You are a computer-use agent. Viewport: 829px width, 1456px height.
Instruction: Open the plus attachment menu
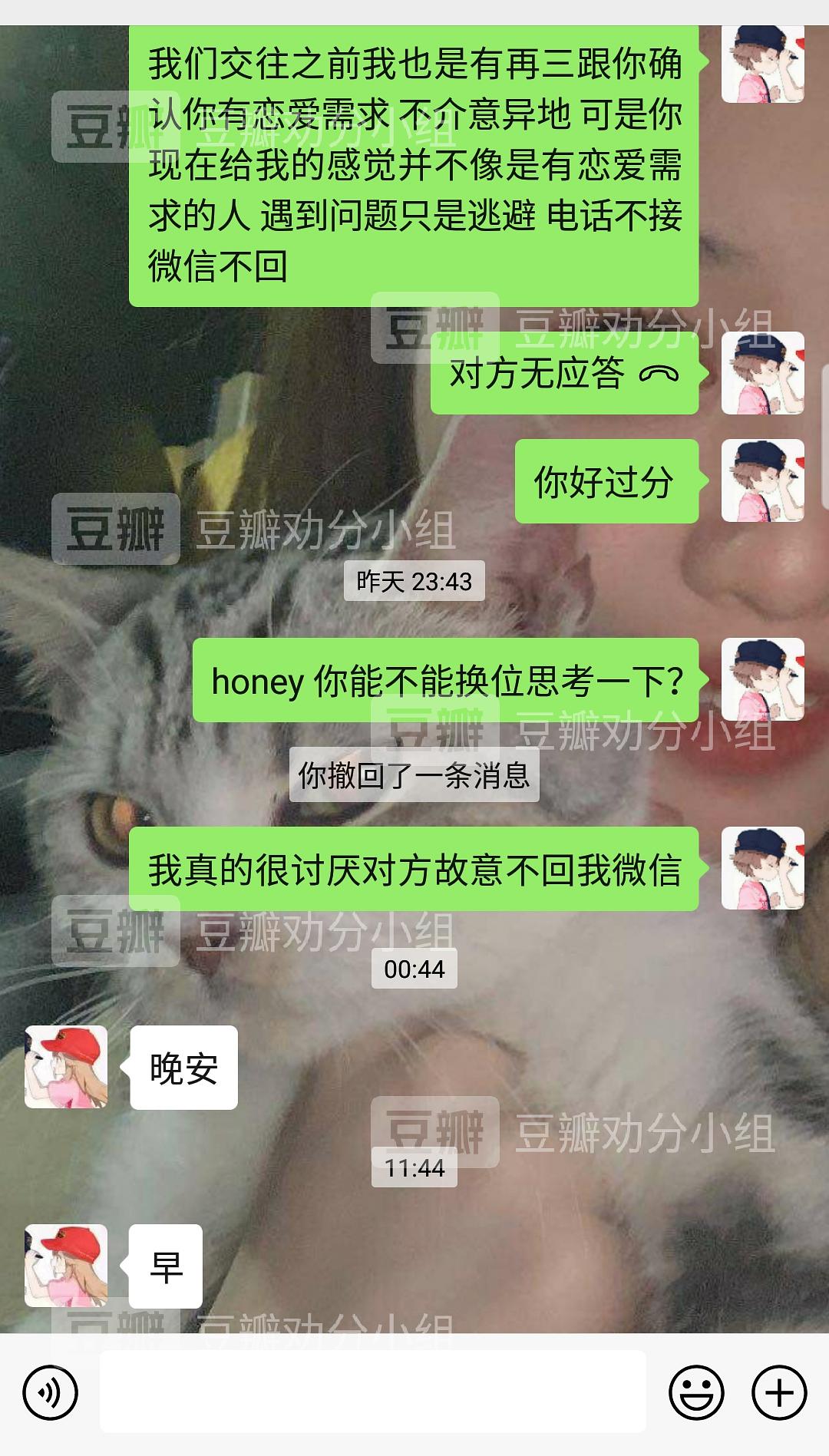pos(779,1392)
